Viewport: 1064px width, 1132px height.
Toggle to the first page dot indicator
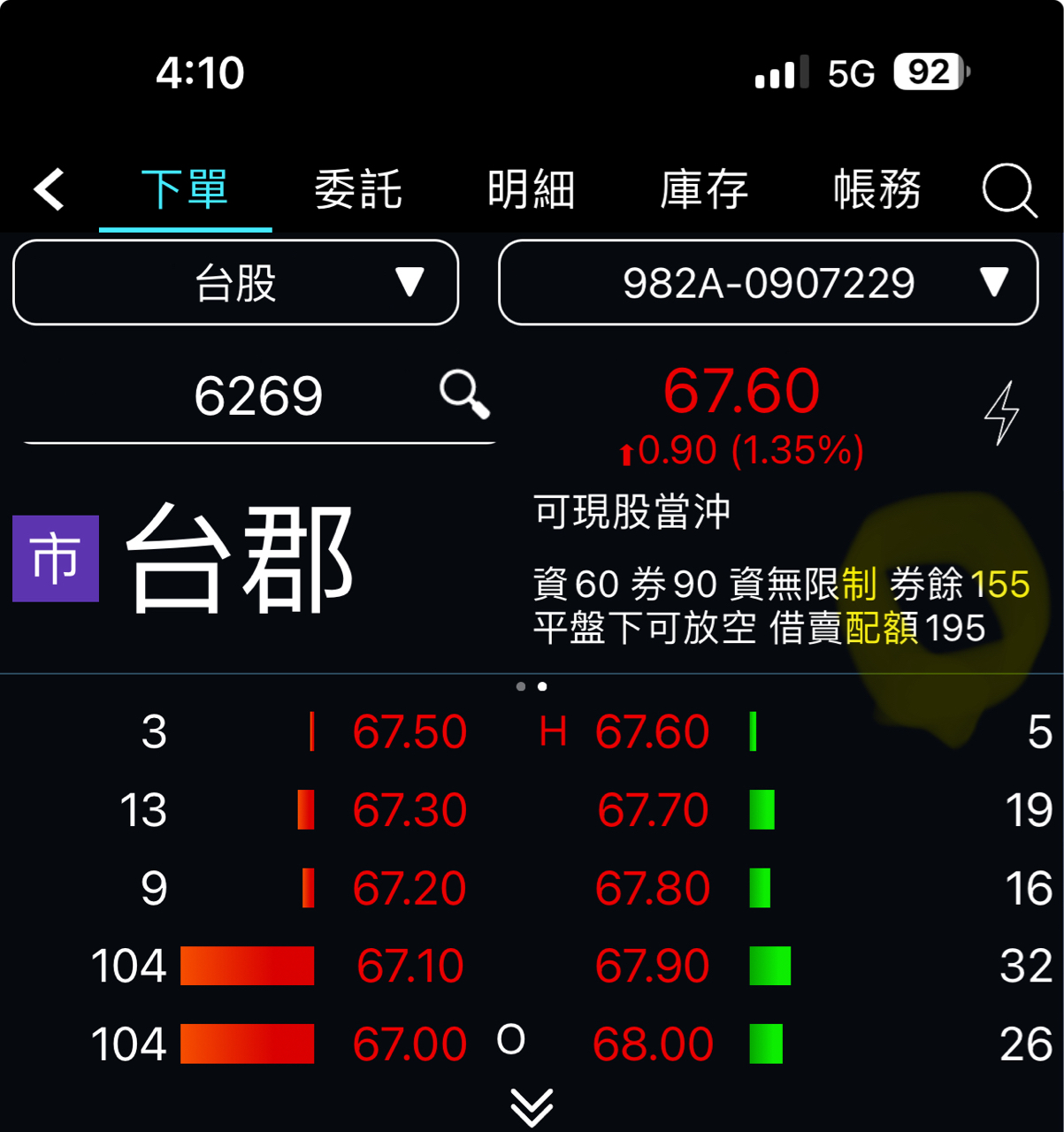coord(520,685)
